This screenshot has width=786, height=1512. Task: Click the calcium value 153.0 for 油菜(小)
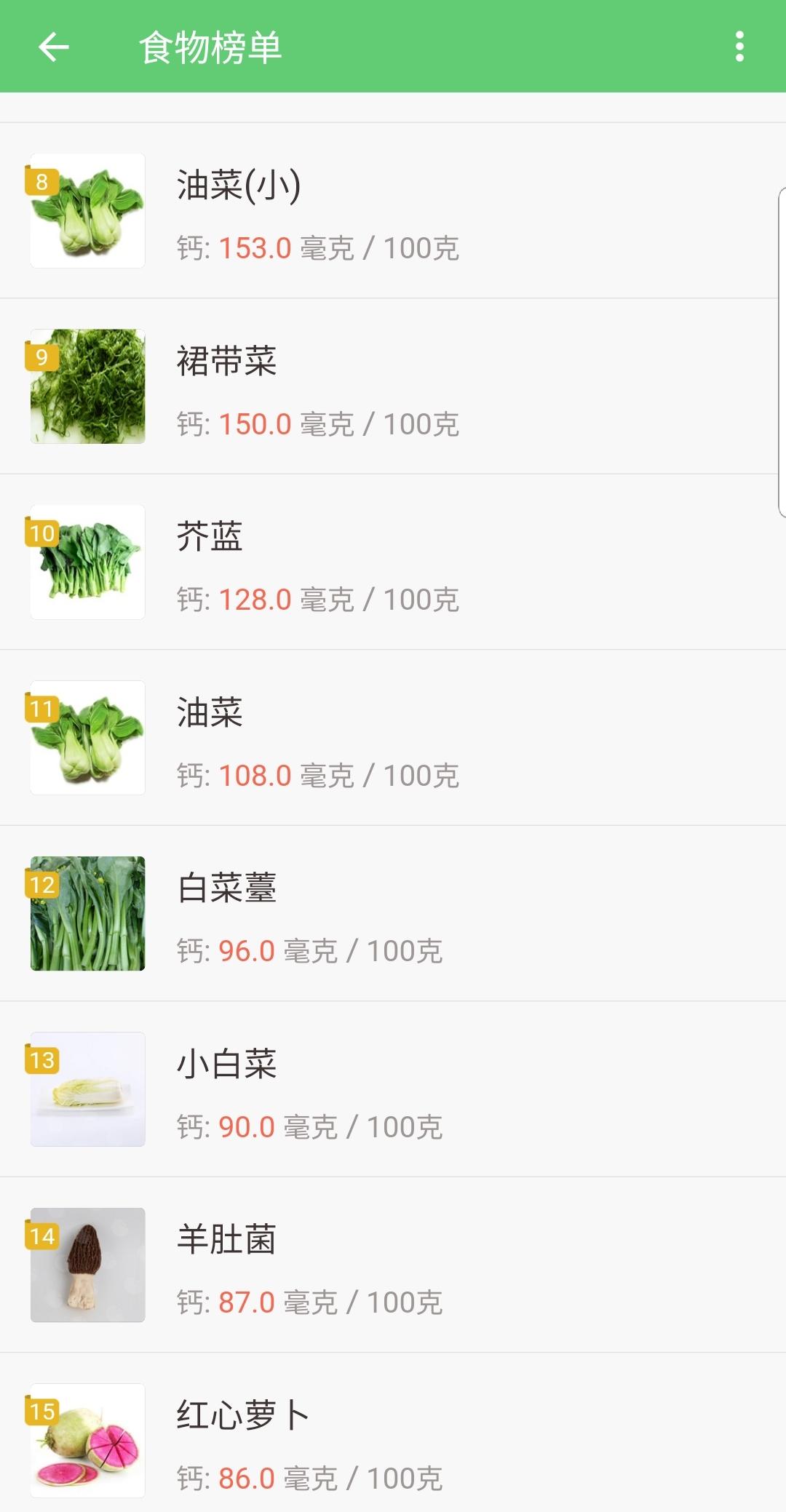(x=253, y=247)
